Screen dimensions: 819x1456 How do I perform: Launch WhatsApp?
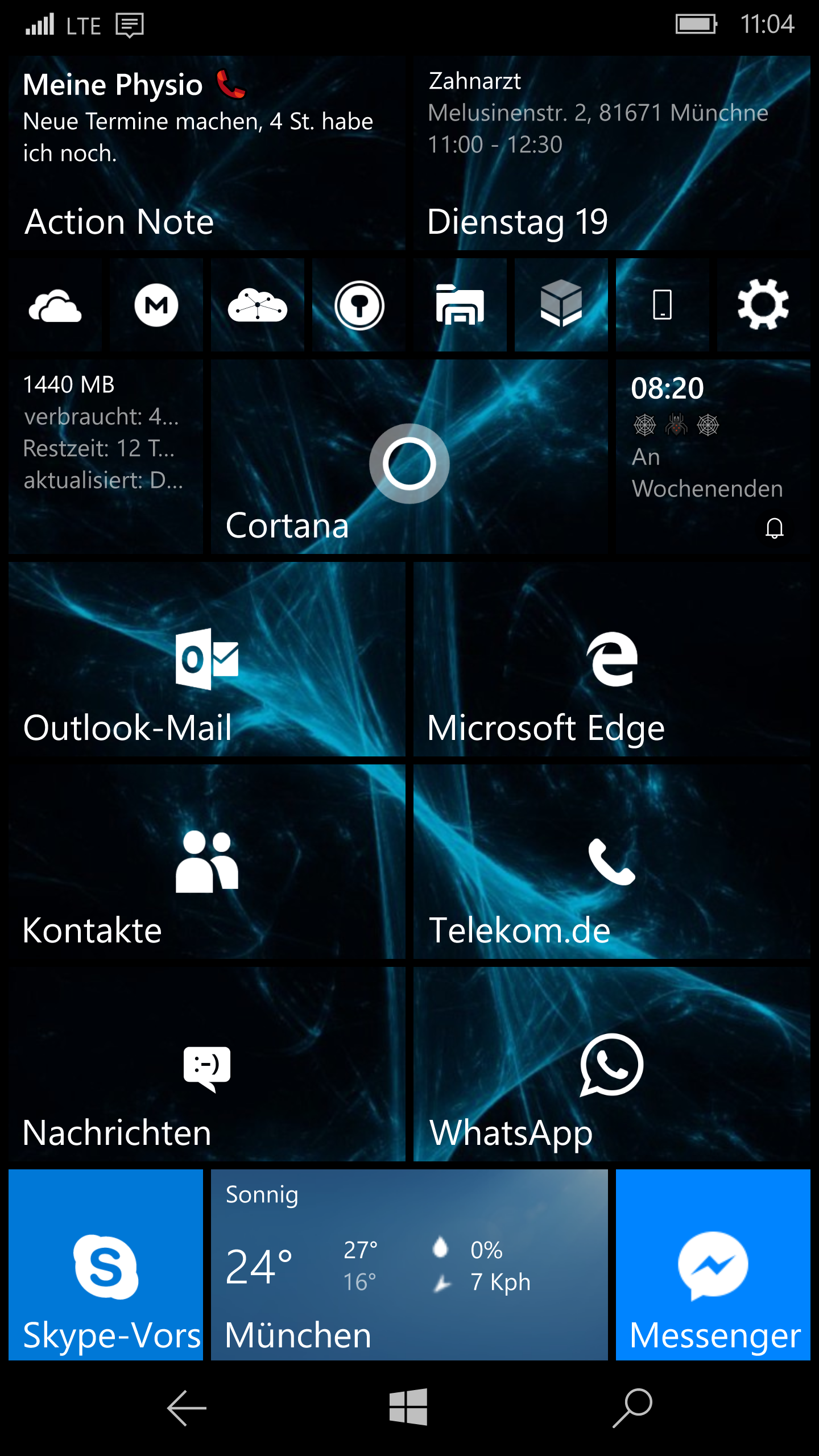pos(612,1064)
